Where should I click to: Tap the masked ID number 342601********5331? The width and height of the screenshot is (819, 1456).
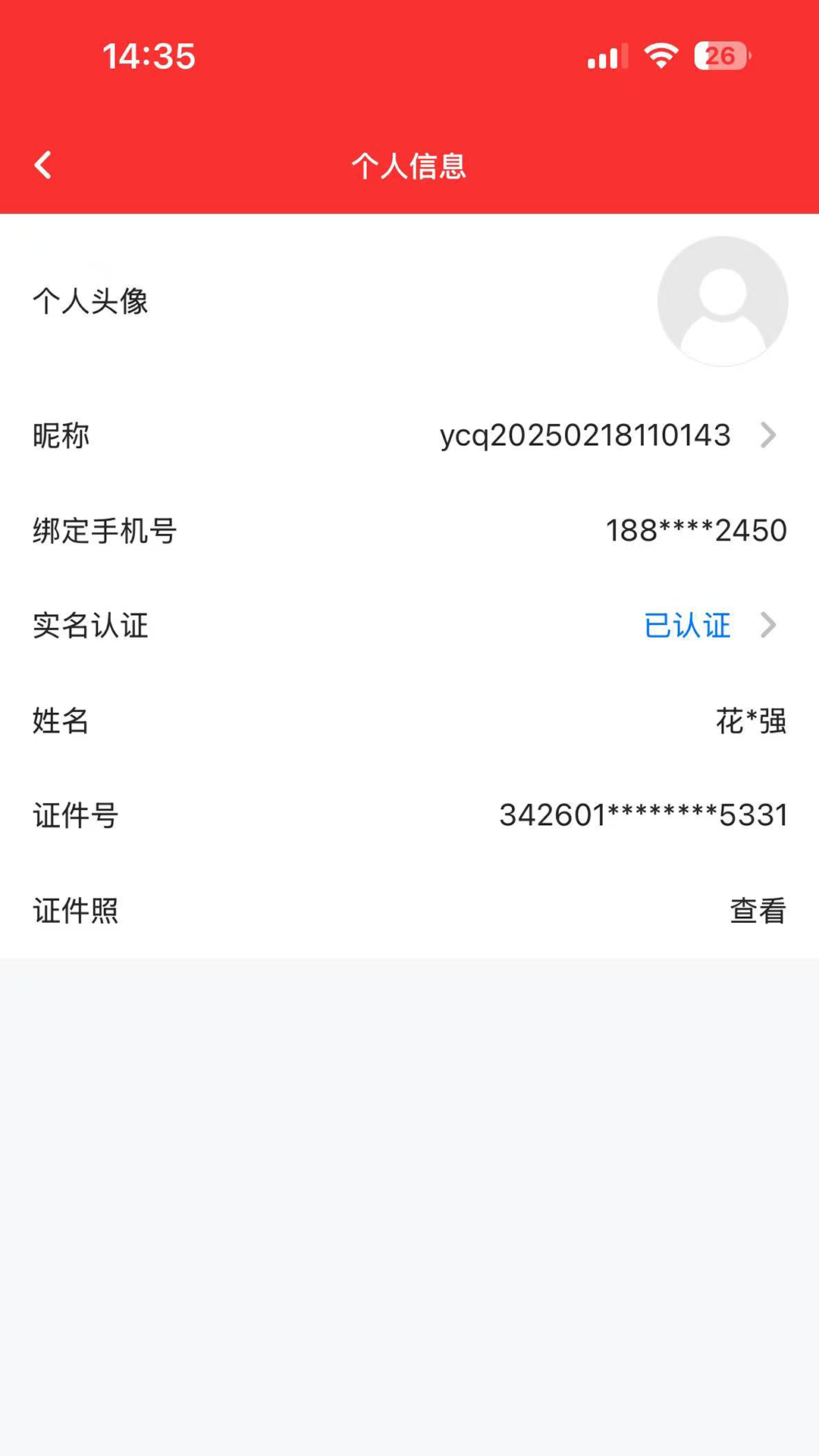[x=642, y=816]
